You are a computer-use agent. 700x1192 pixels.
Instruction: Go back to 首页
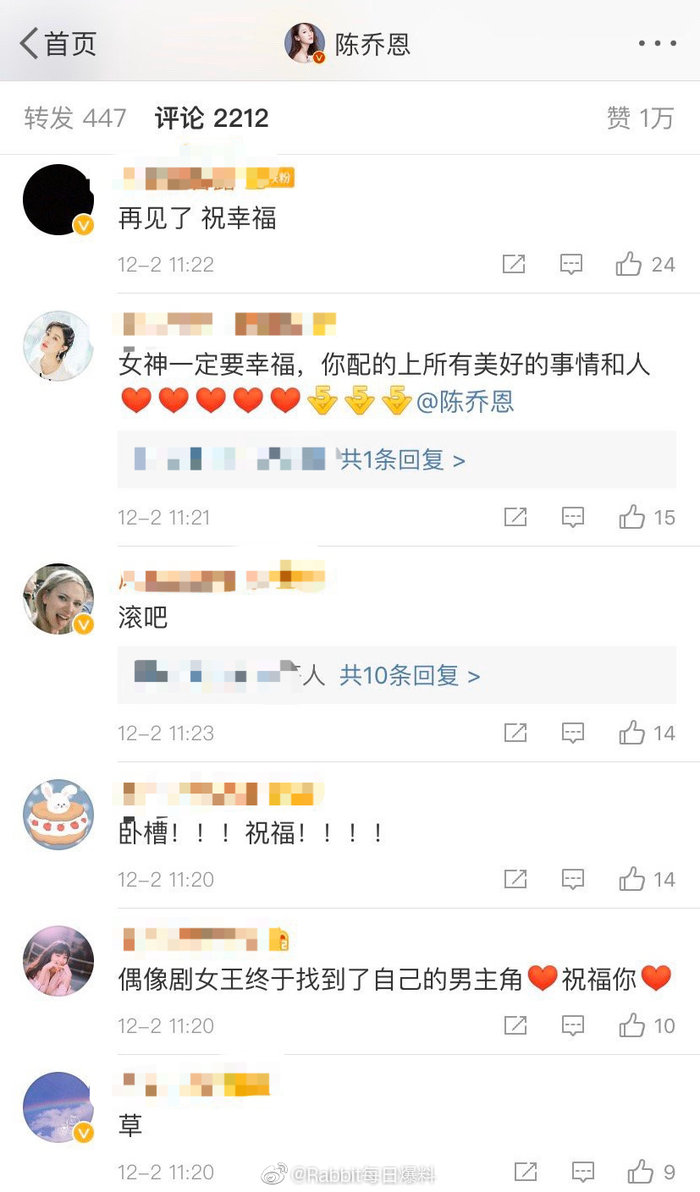pos(58,43)
